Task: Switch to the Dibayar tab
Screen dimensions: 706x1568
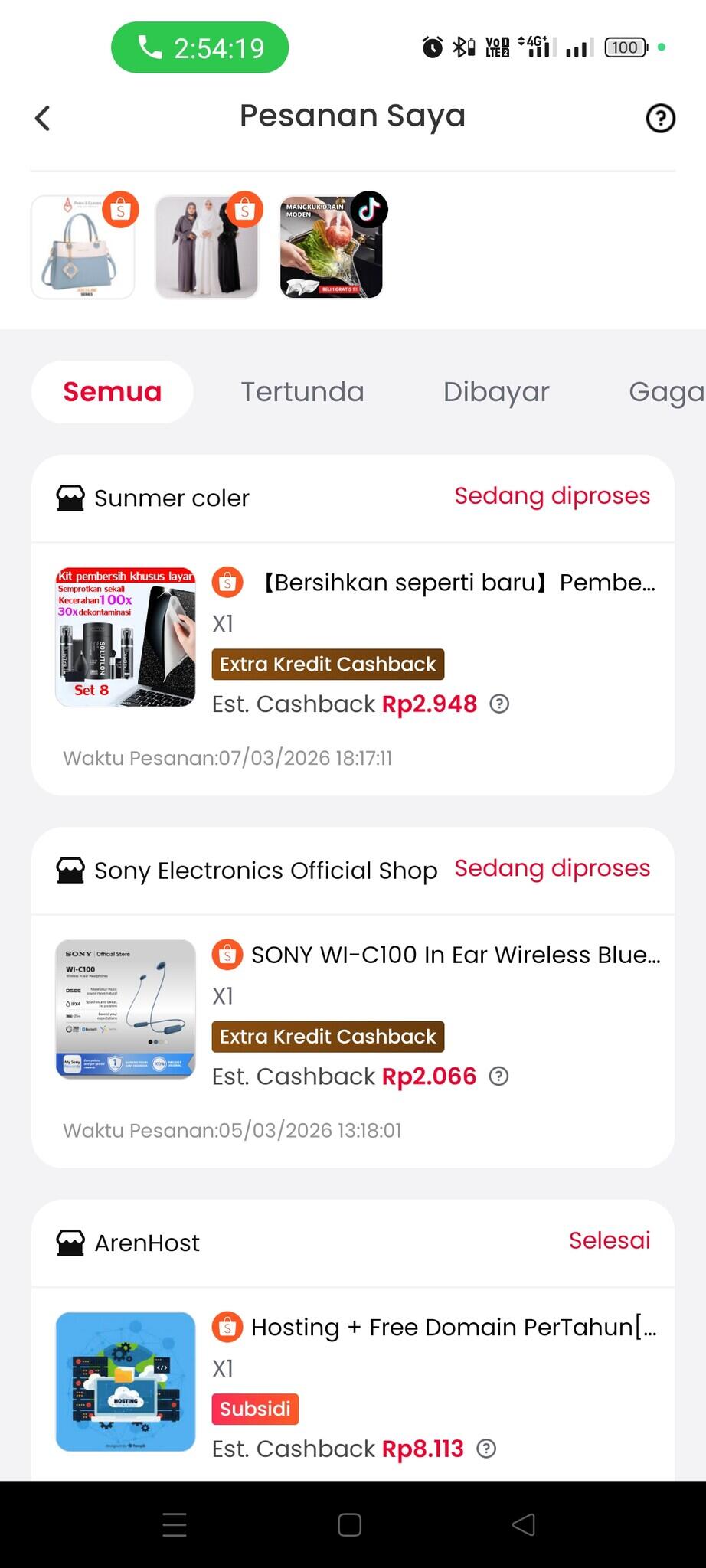Action: [x=496, y=392]
